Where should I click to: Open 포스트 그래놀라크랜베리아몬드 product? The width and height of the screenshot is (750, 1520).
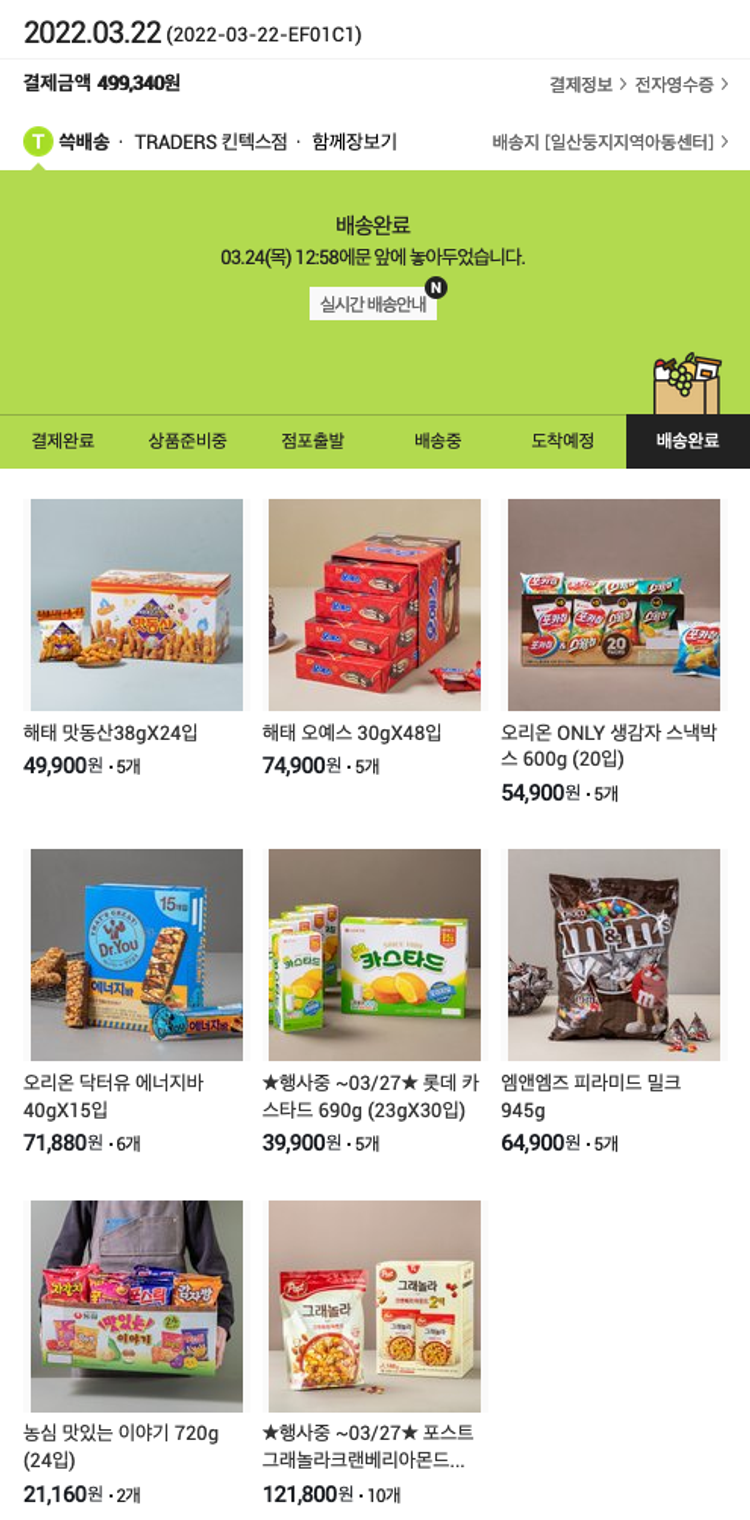coord(374,1306)
